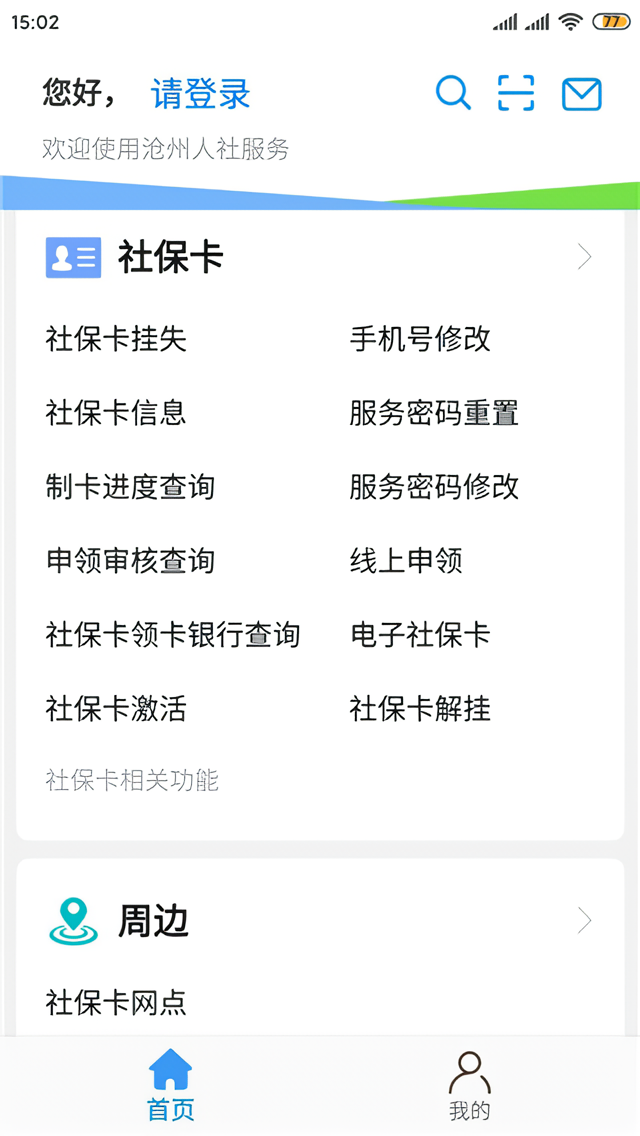This screenshot has width=640, height=1136.
Task: Open 社保卡挂失
Action: [x=116, y=339]
